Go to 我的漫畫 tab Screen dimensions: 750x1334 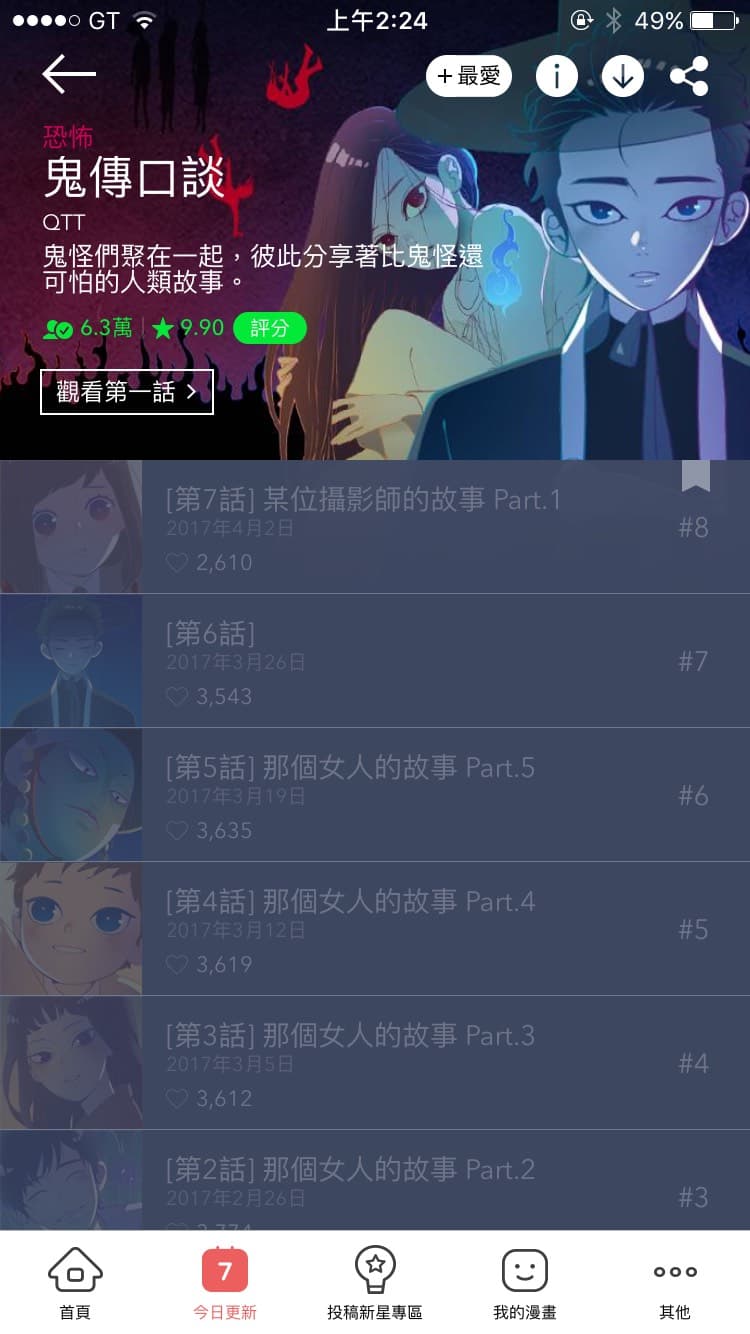click(x=525, y=1283)
